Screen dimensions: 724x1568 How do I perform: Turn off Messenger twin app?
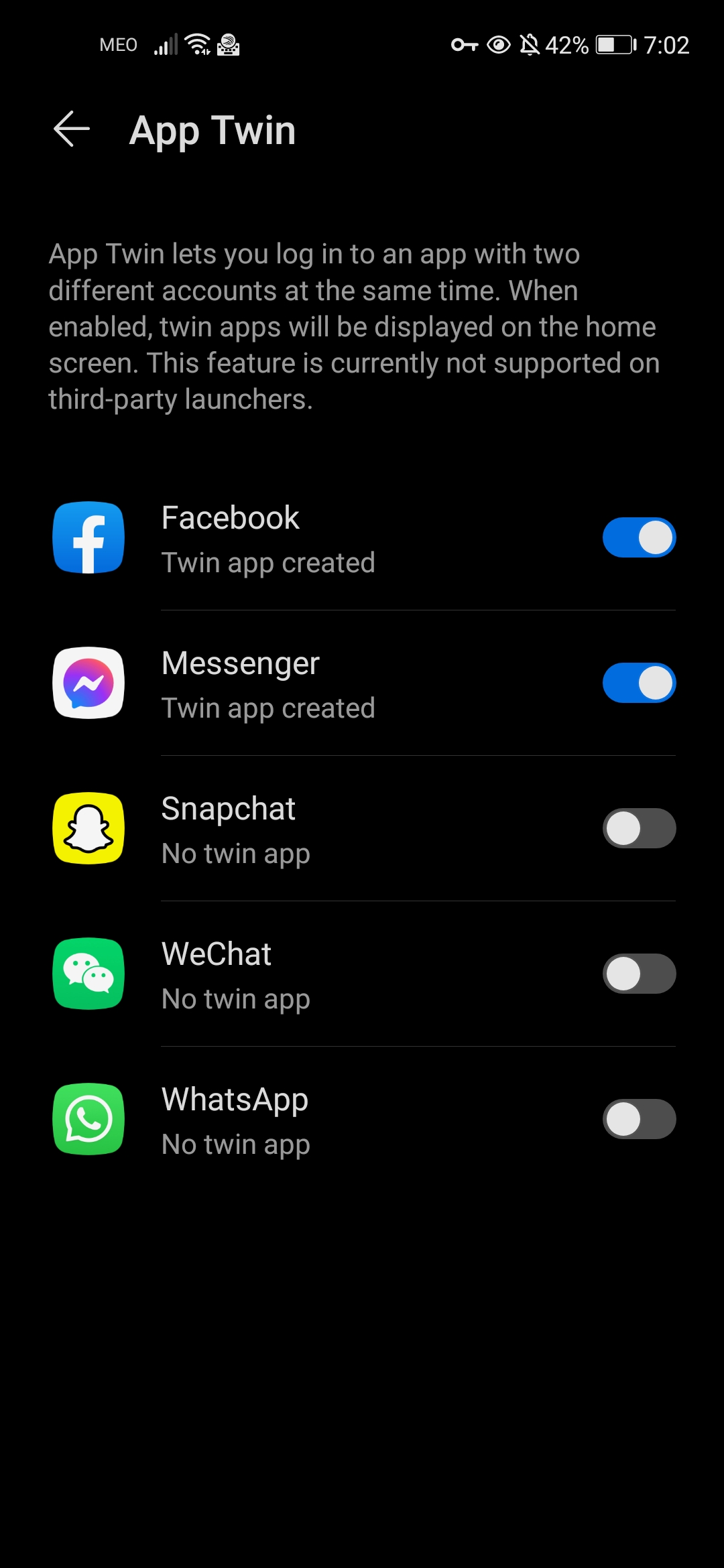(638, 683)
